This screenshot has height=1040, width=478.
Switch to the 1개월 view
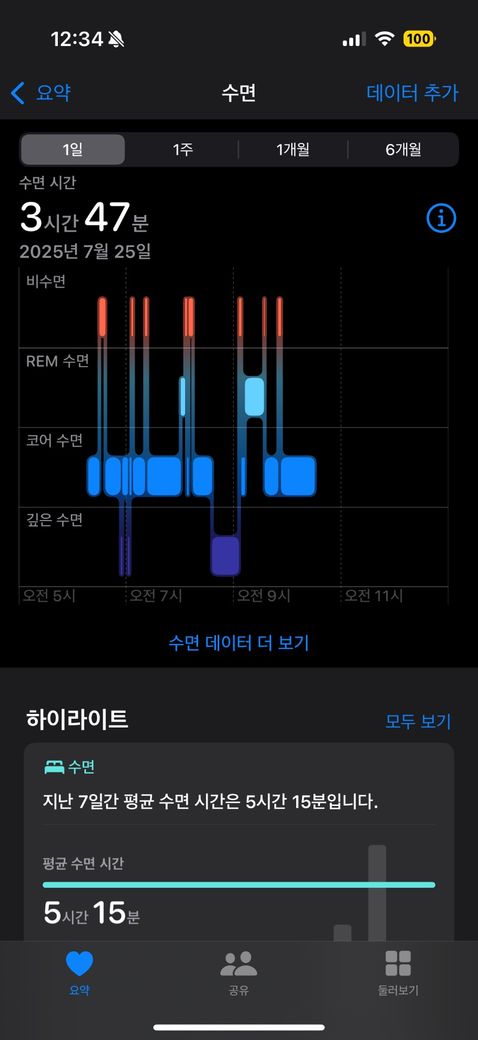click(292, 149)
